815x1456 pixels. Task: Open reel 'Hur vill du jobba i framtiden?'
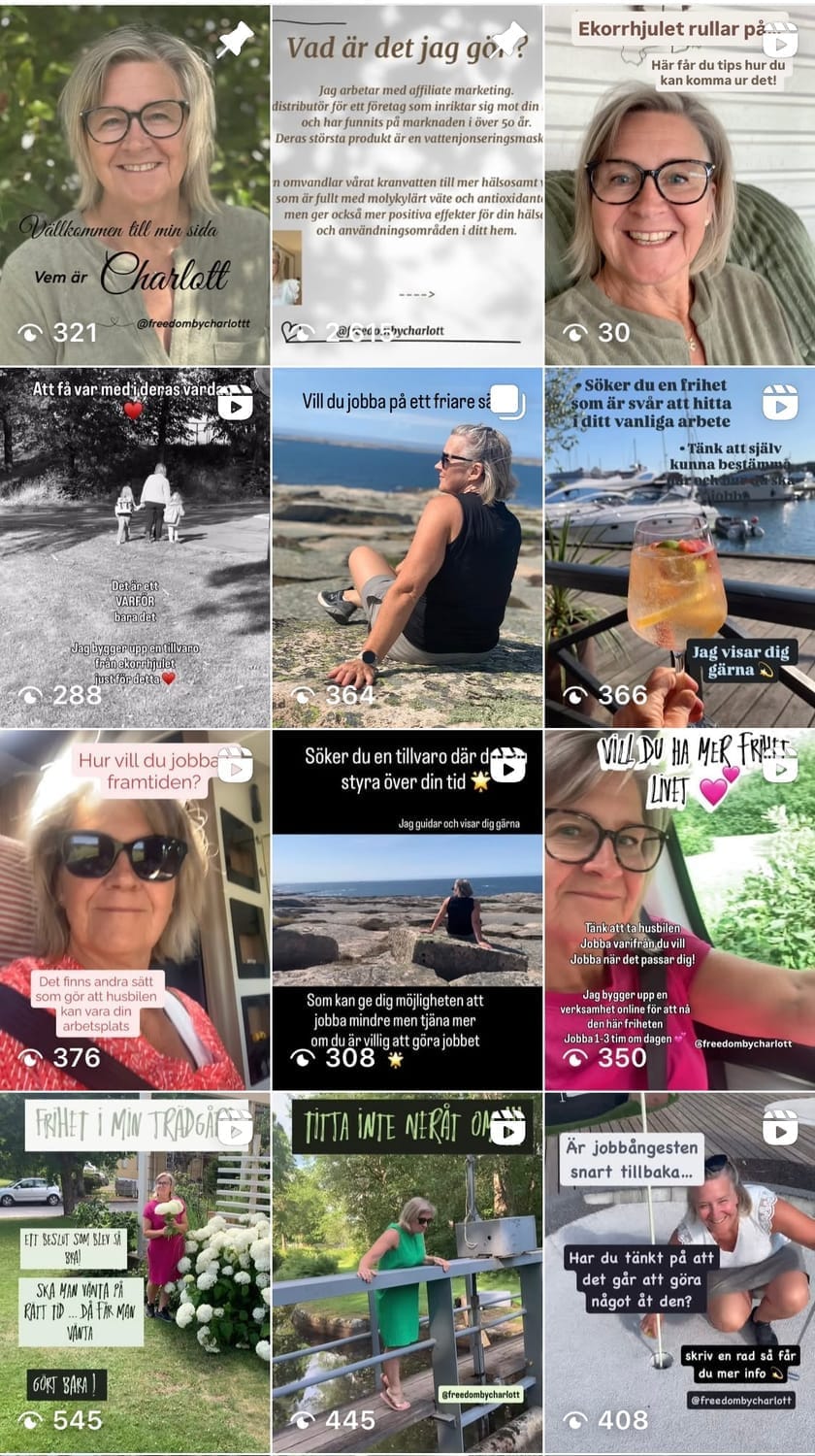click(135, 910)
